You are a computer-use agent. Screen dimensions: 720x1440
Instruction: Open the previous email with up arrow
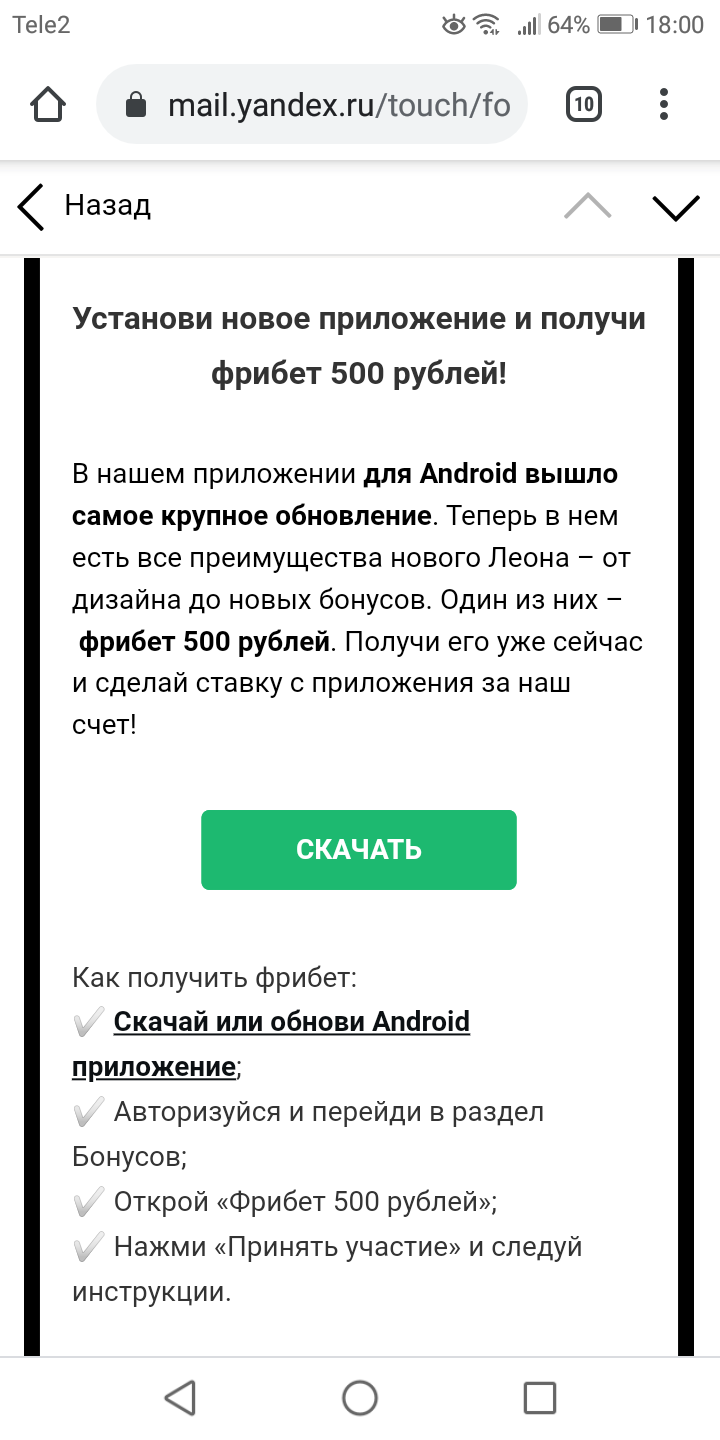pyautogui.click(x=587, y=206)
